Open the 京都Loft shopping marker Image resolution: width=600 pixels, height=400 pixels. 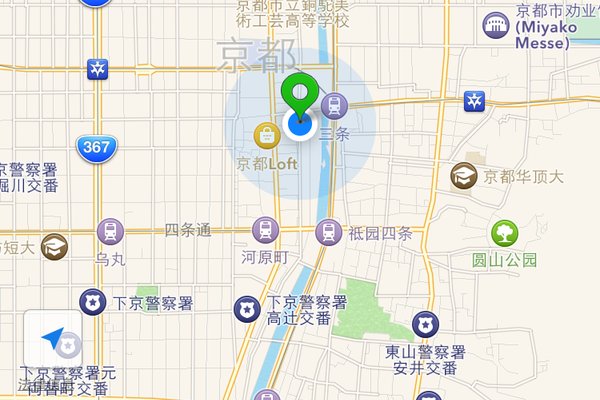click(x=266, y=133)
